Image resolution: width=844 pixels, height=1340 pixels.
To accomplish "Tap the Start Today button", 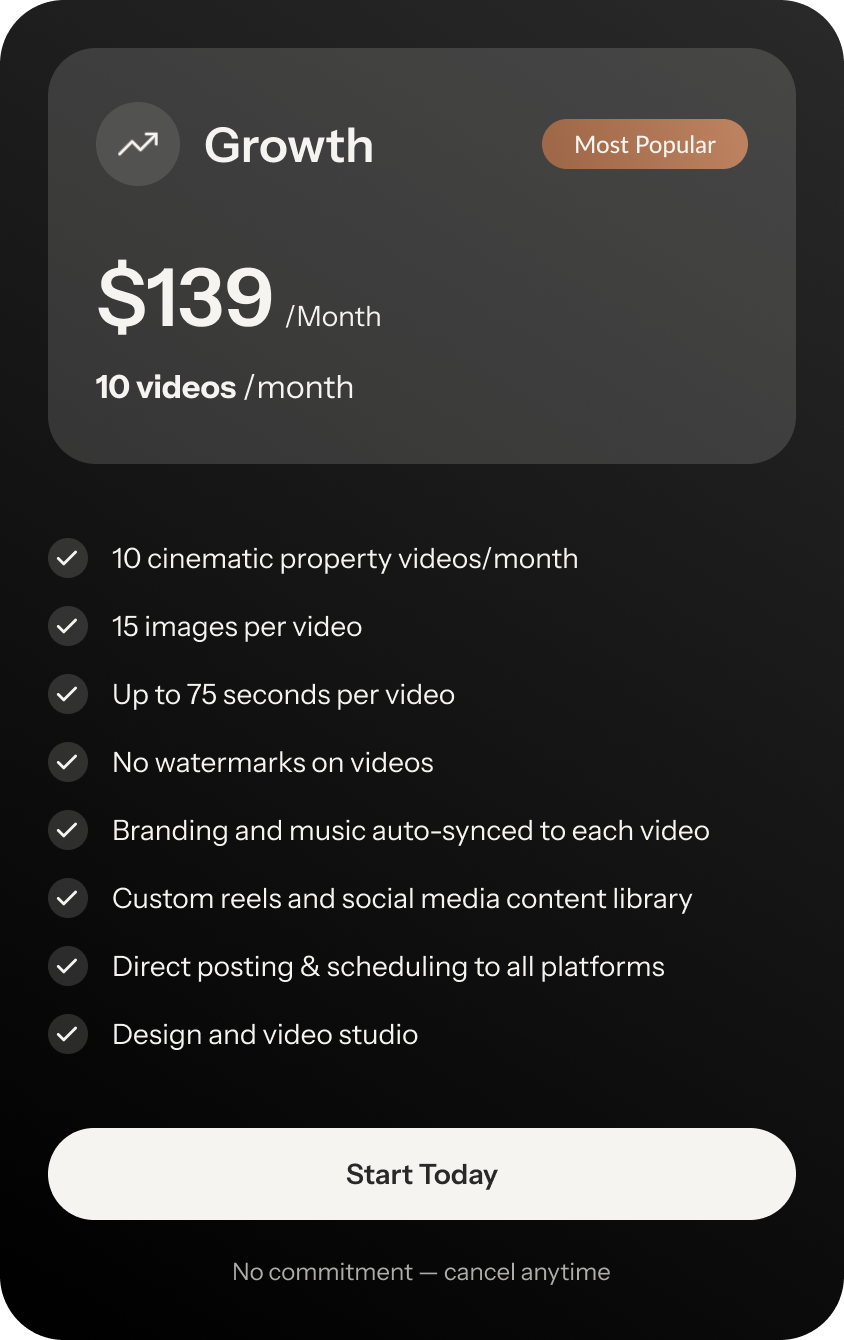I will coord(422,1174).
